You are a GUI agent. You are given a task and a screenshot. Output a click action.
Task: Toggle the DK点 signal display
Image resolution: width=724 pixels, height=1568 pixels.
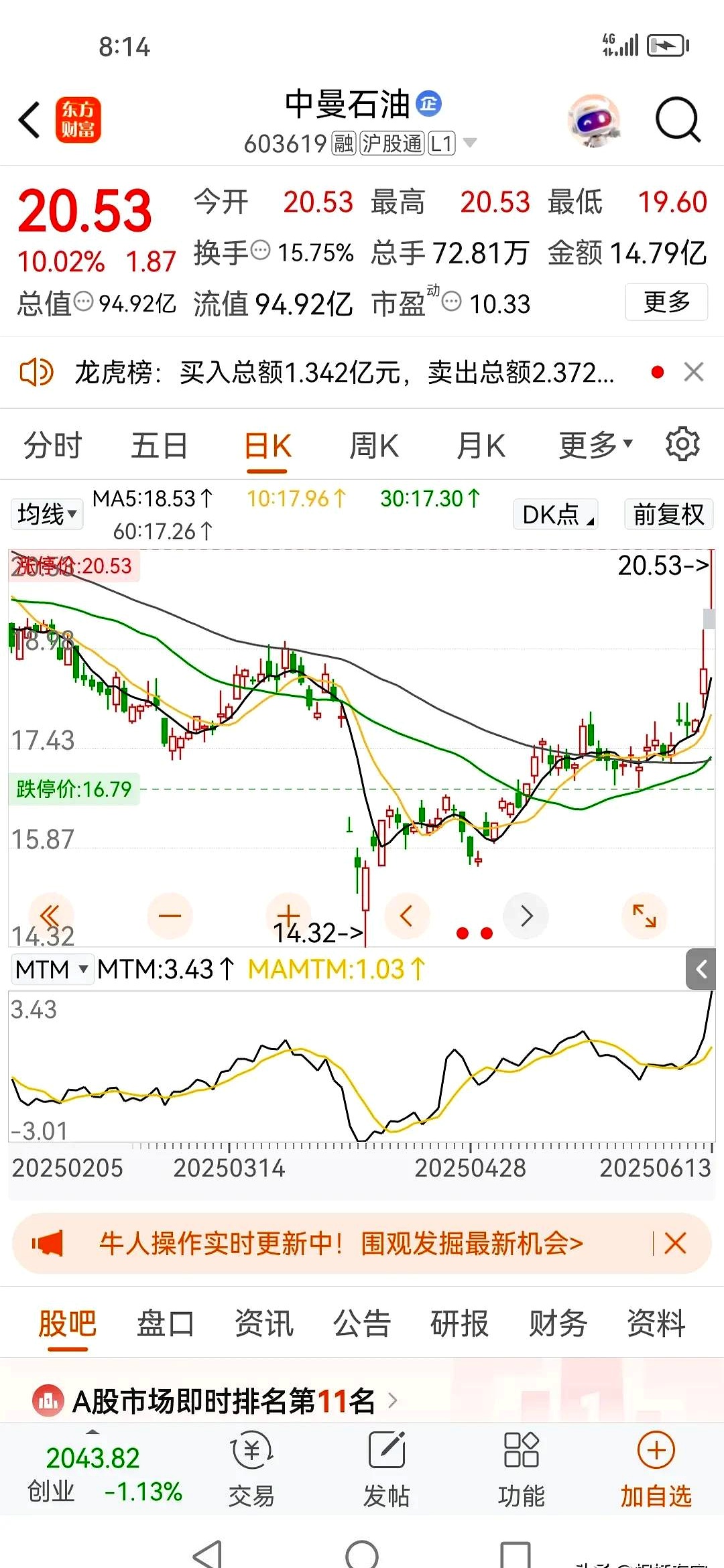[555, 515]
